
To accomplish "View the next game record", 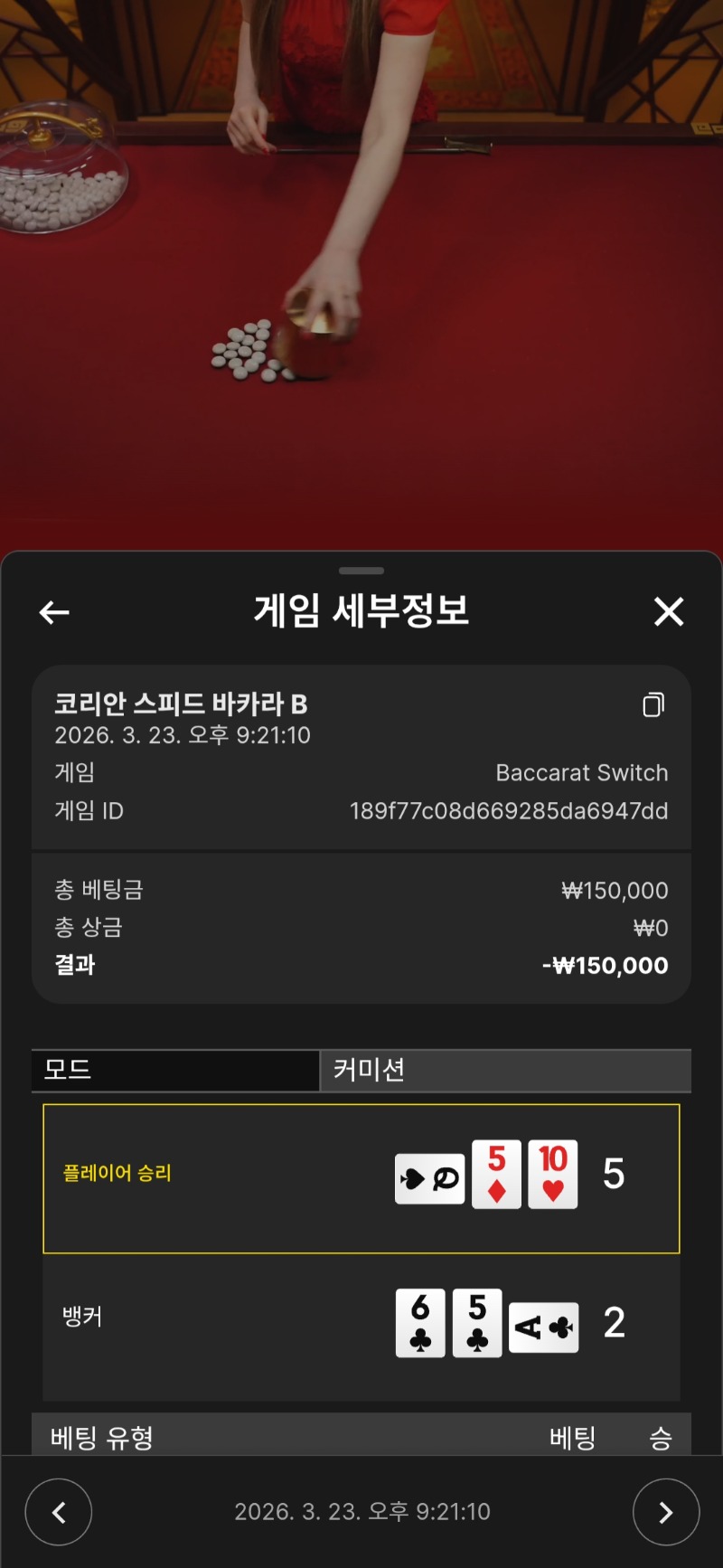I will click(666, 1512).
